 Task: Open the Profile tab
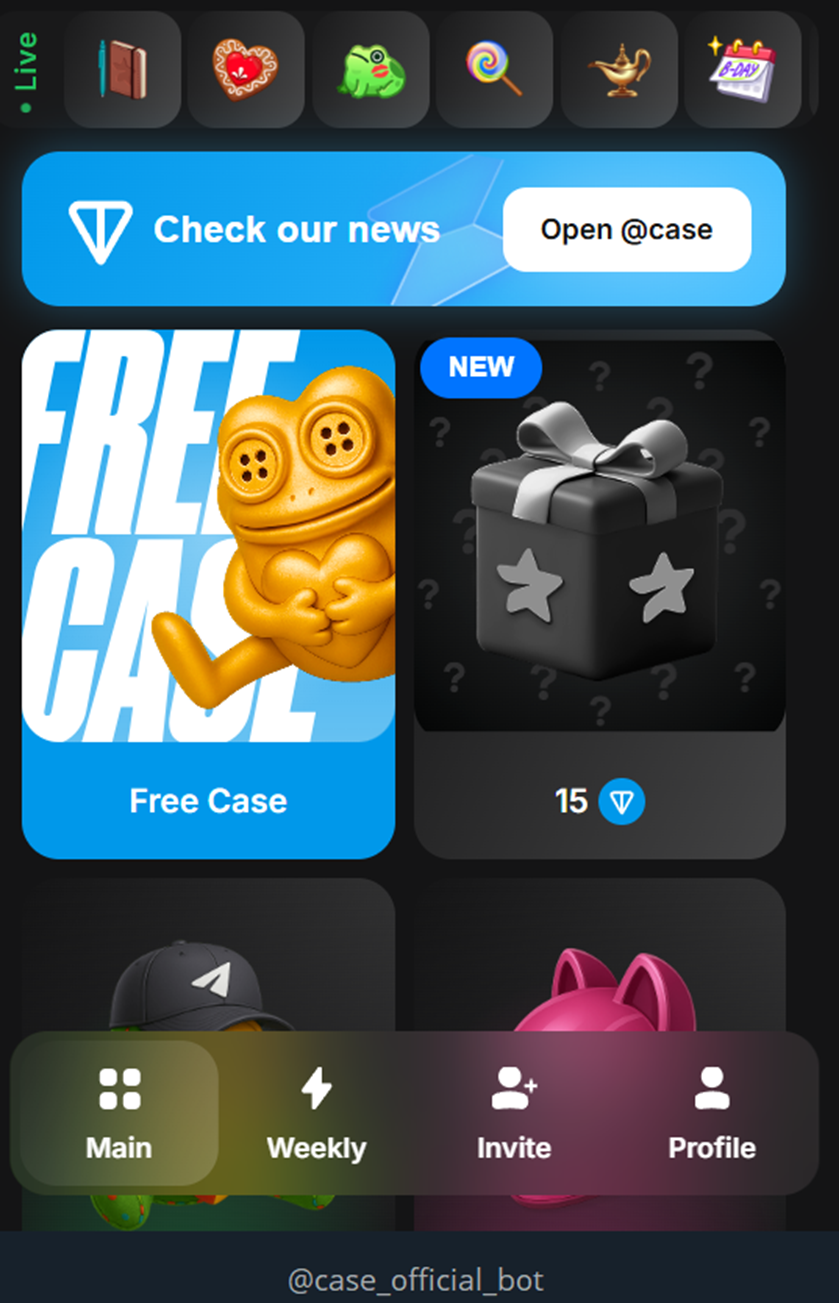click(x=711, y=1113)
